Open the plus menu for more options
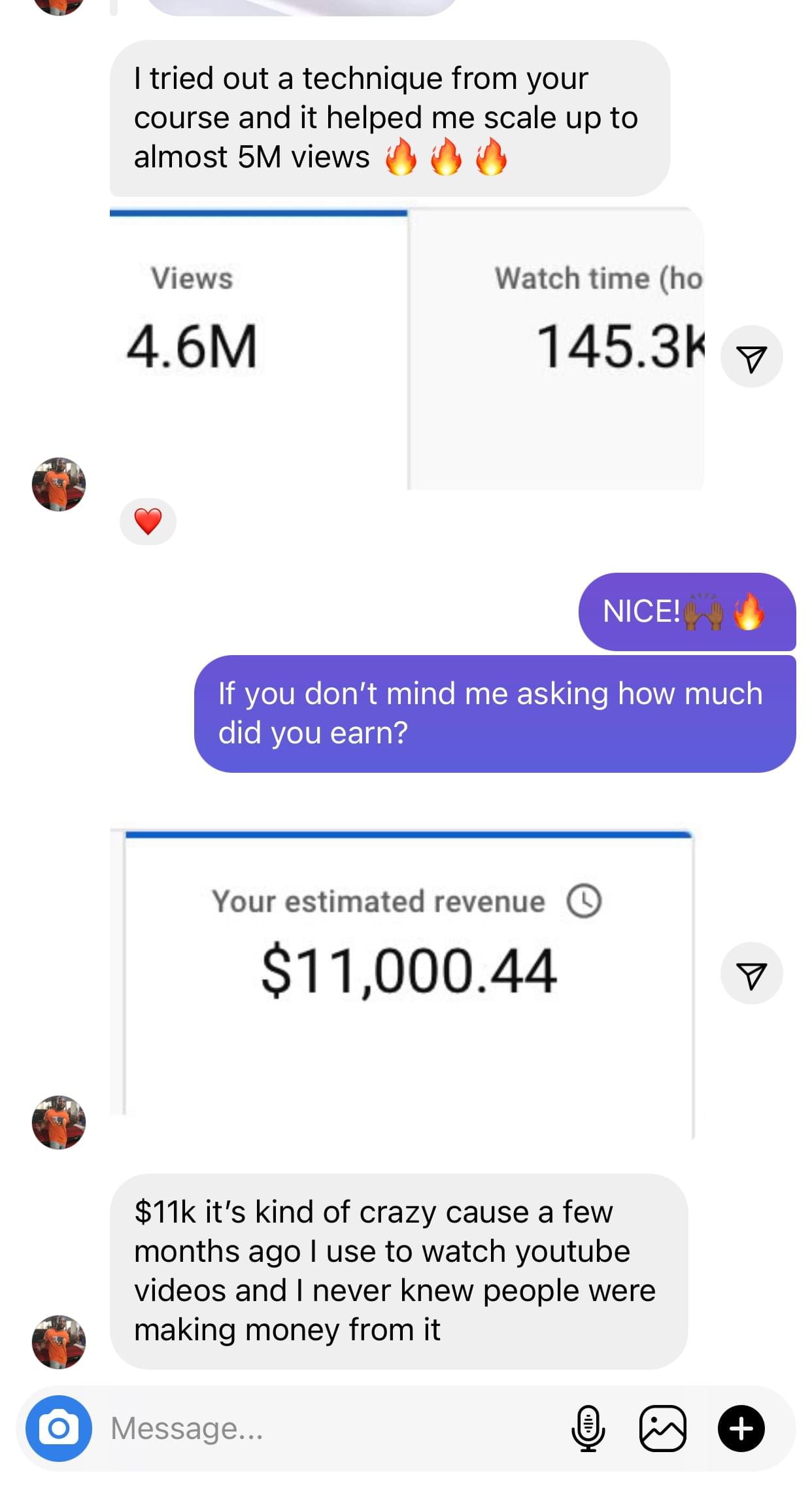Image resolution: width=812 pixels, height=1507 pixels. 741,1429
